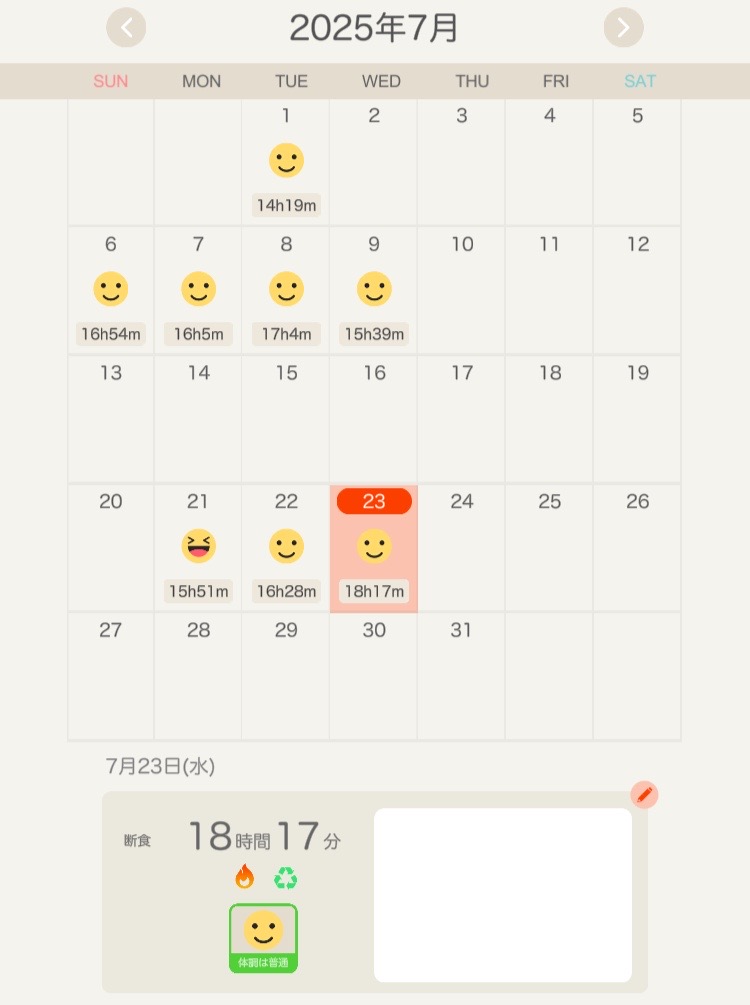
Task: Tap the 体調は普通 condition face badge
Action: pyautogui.click(x=263, y=938)
